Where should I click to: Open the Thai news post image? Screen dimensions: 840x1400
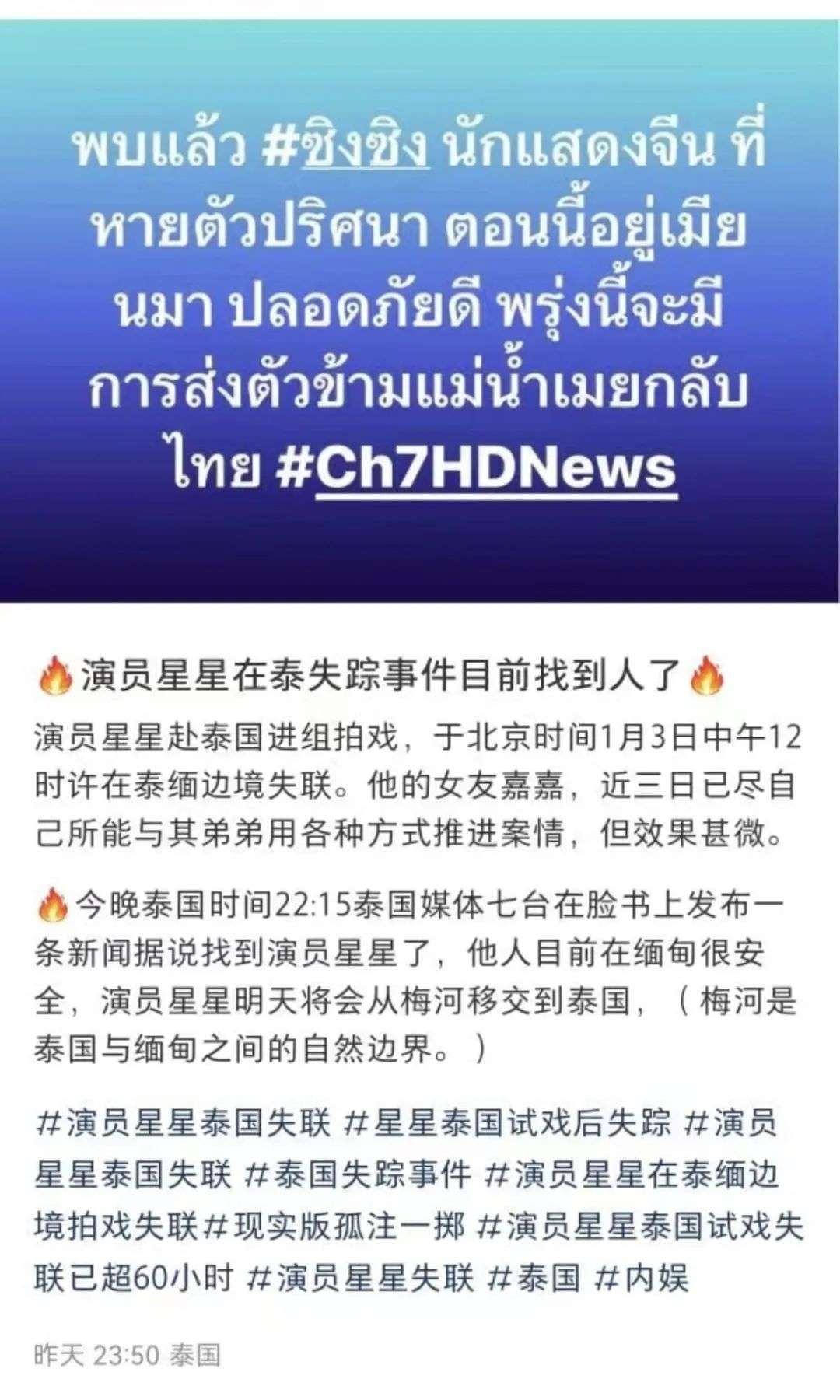420,311
